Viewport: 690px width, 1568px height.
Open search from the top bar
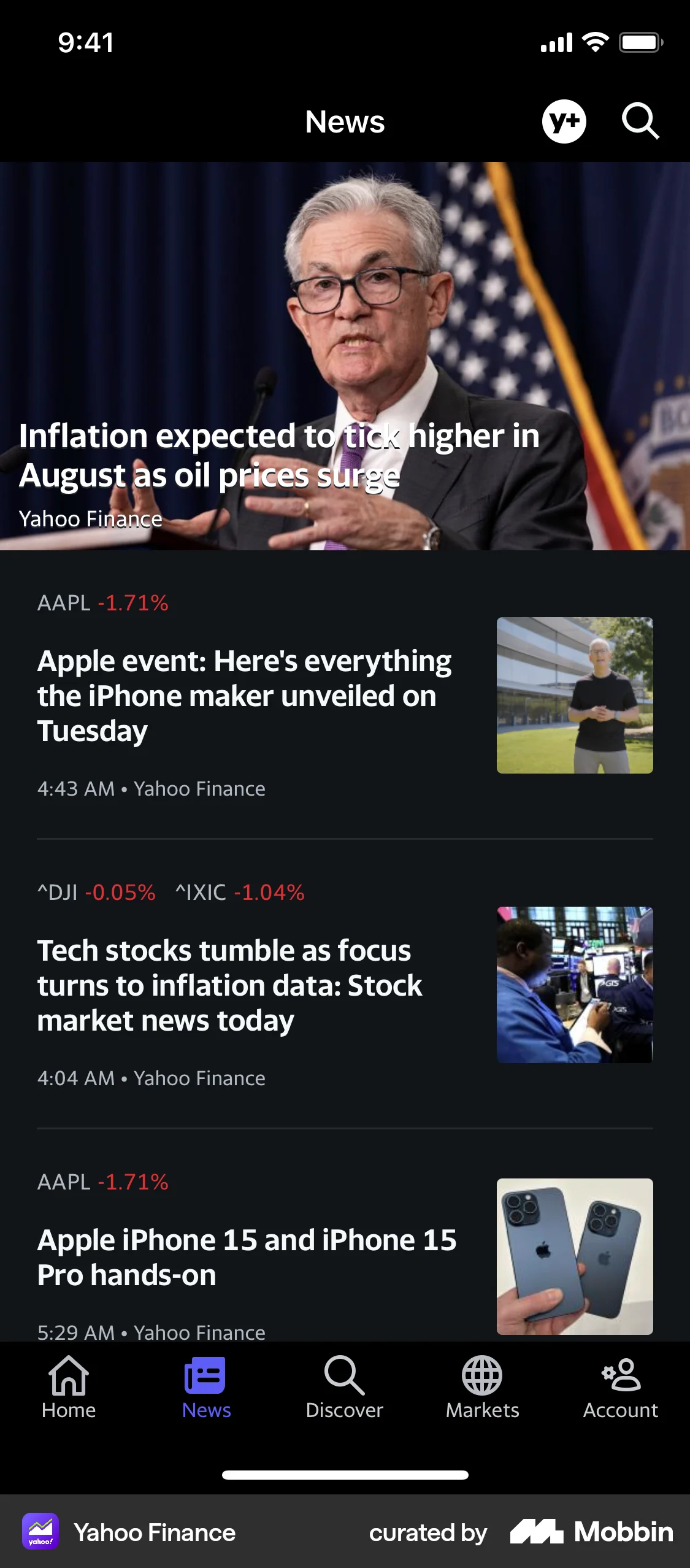coord(640,121)
